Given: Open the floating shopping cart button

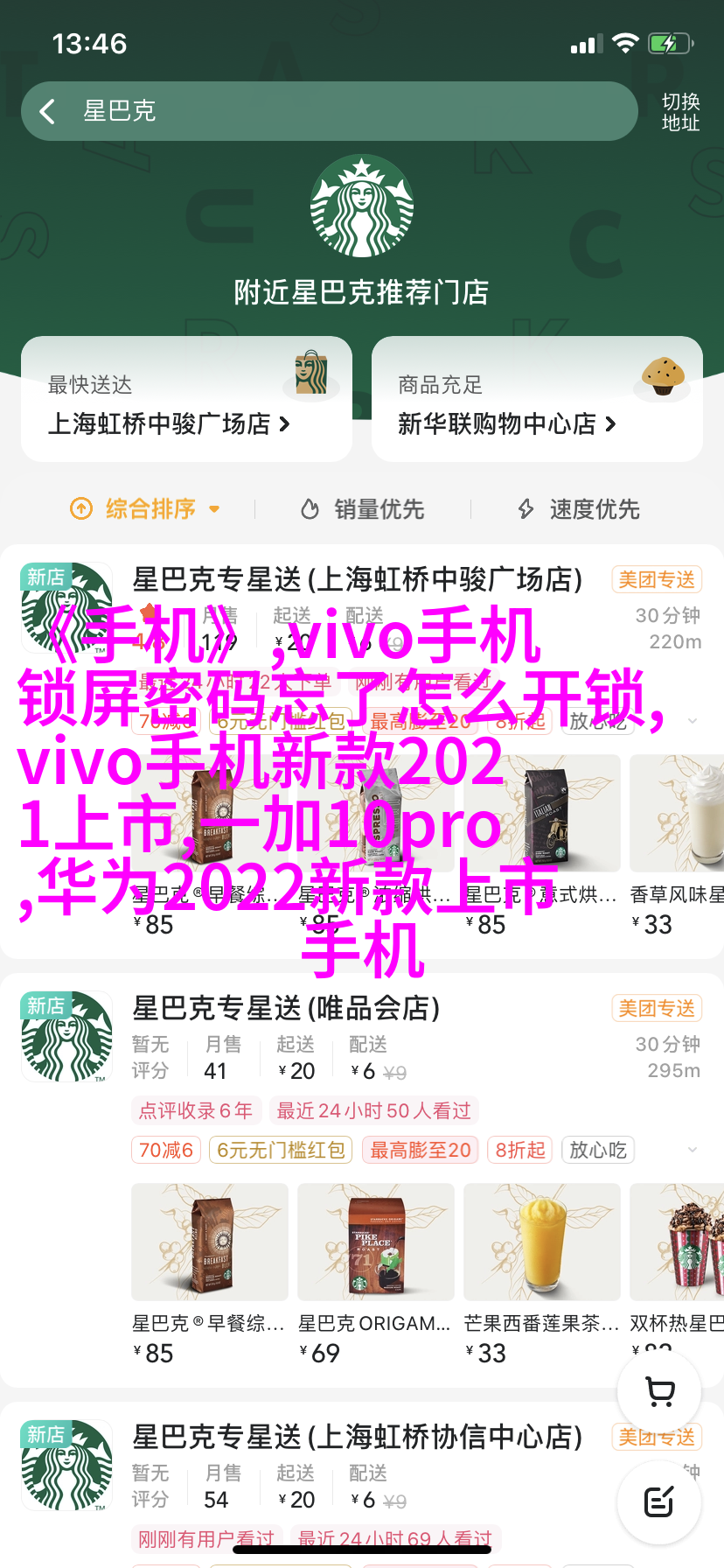Looking at the screenshot, I should pyautogui.click(x=659, y=1391).
